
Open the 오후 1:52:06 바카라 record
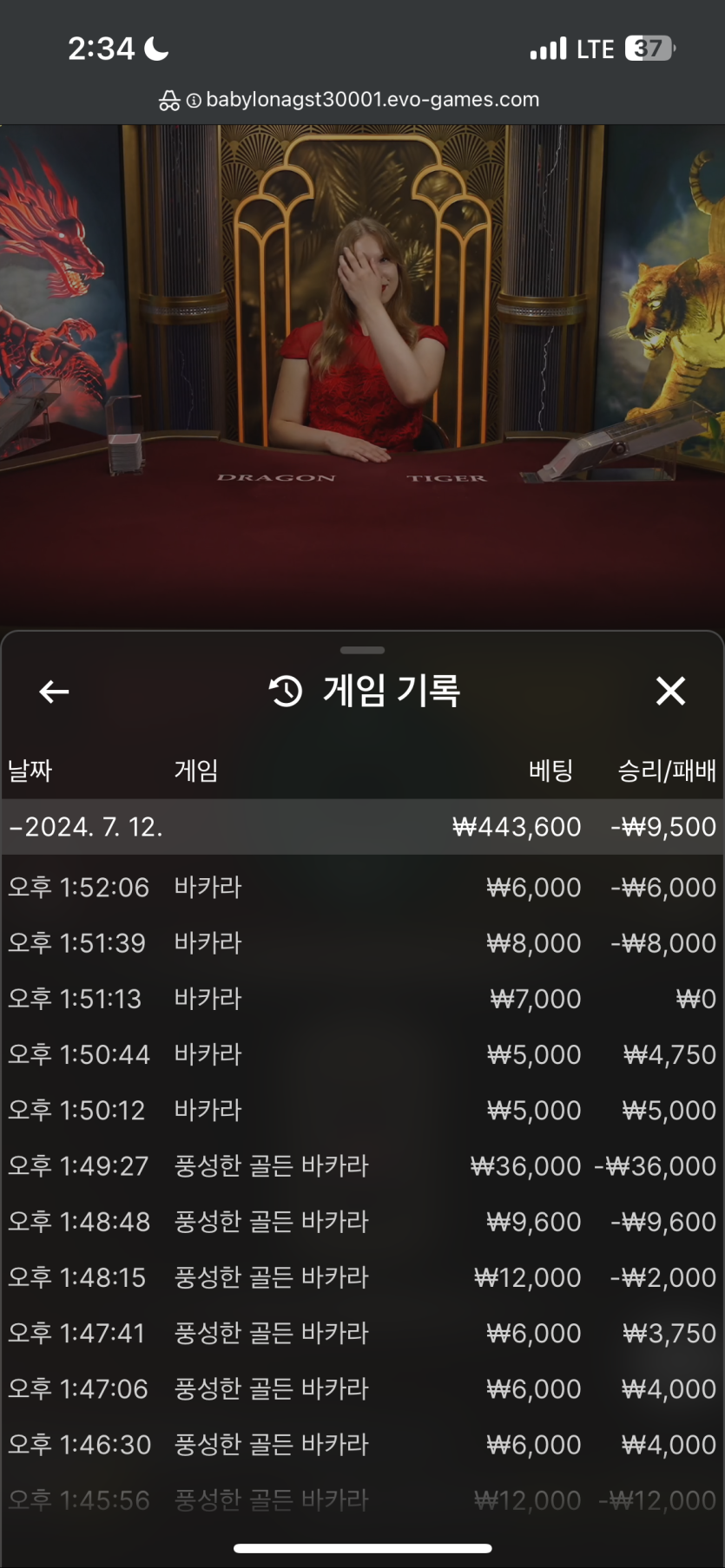tap(362, 888)
